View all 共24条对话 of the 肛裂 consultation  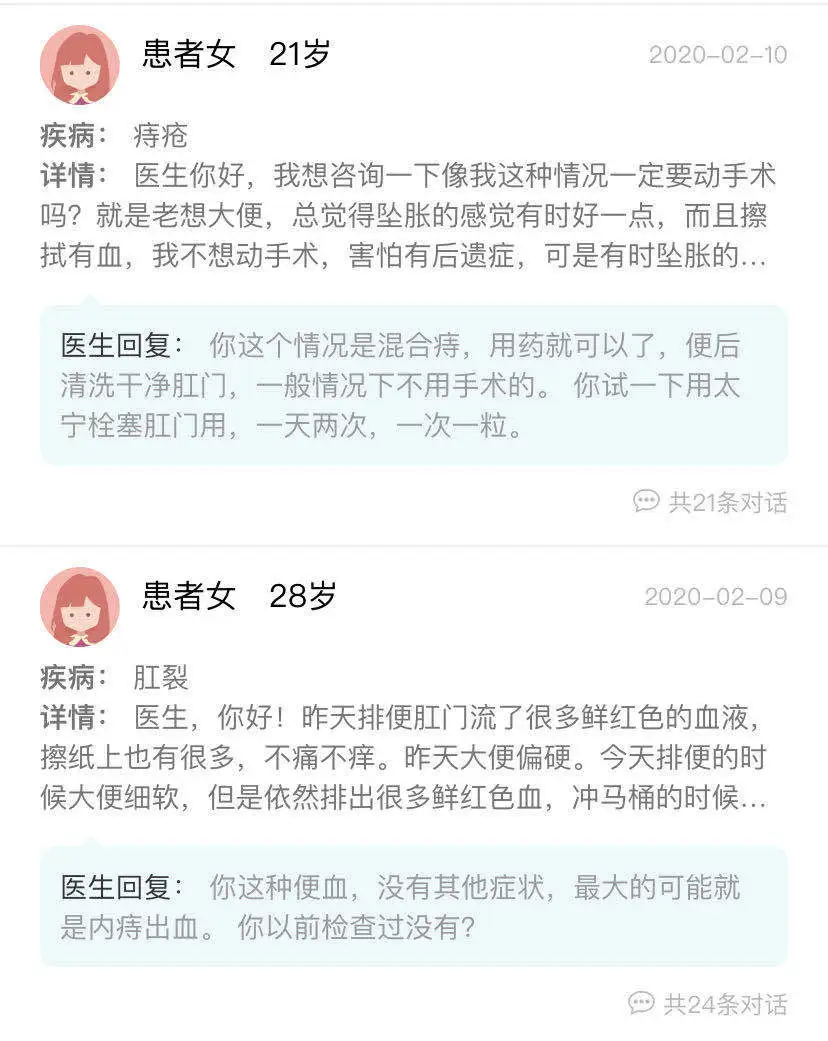coord(708,1003)
